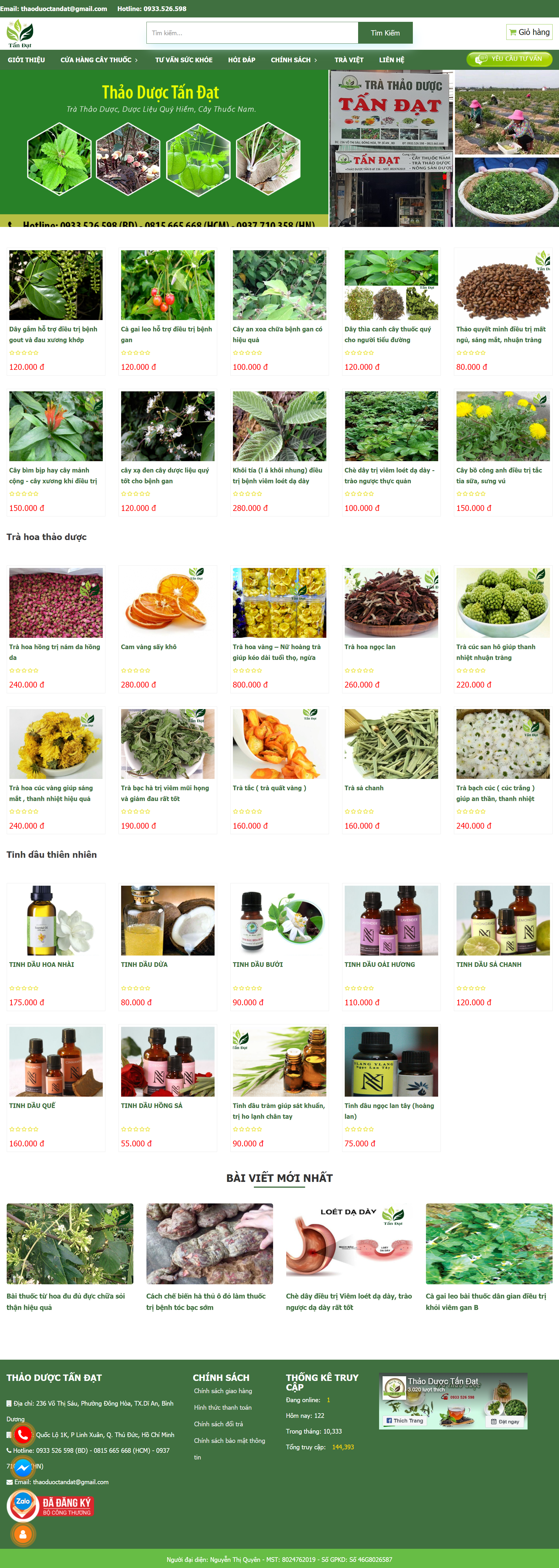Expand the CHÍNH SÁCH menu in navigation bar
Screen dimensions: 559x1568
tap(293, 60)
